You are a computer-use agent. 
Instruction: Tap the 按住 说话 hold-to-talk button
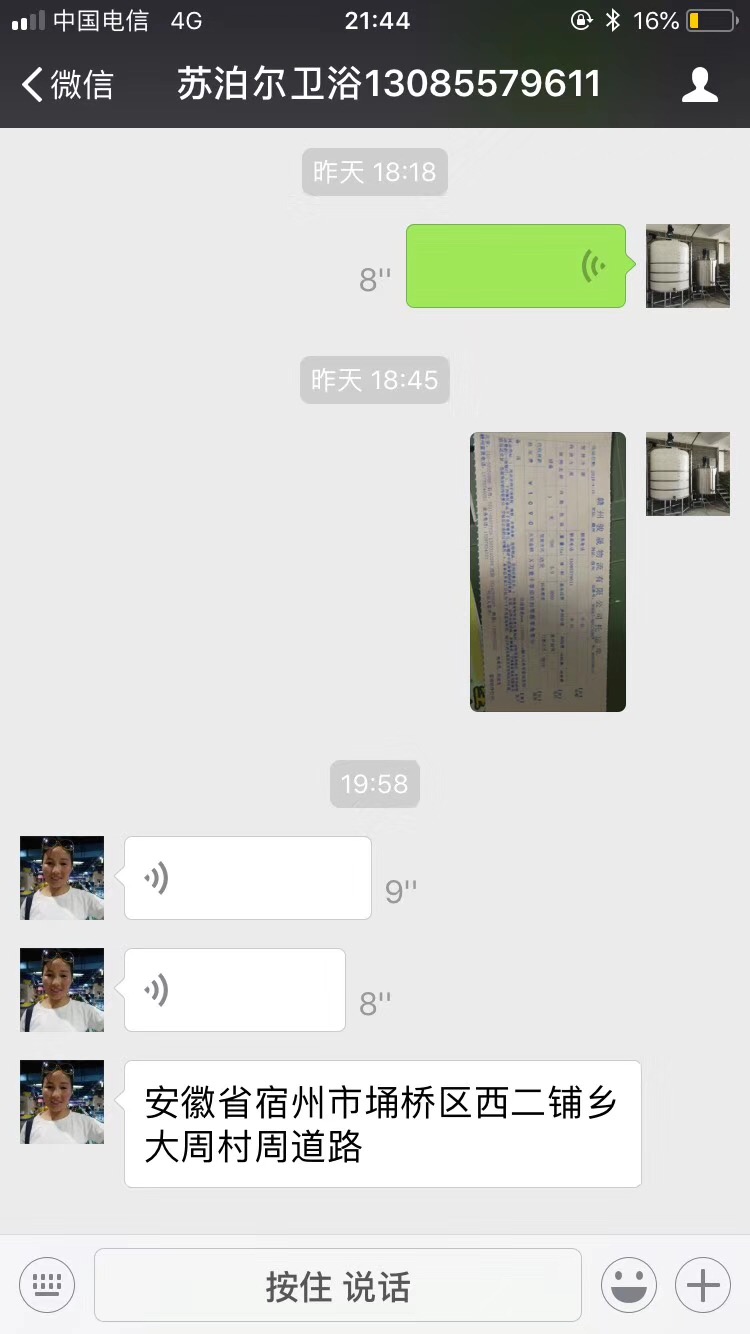click(337, 1285)
